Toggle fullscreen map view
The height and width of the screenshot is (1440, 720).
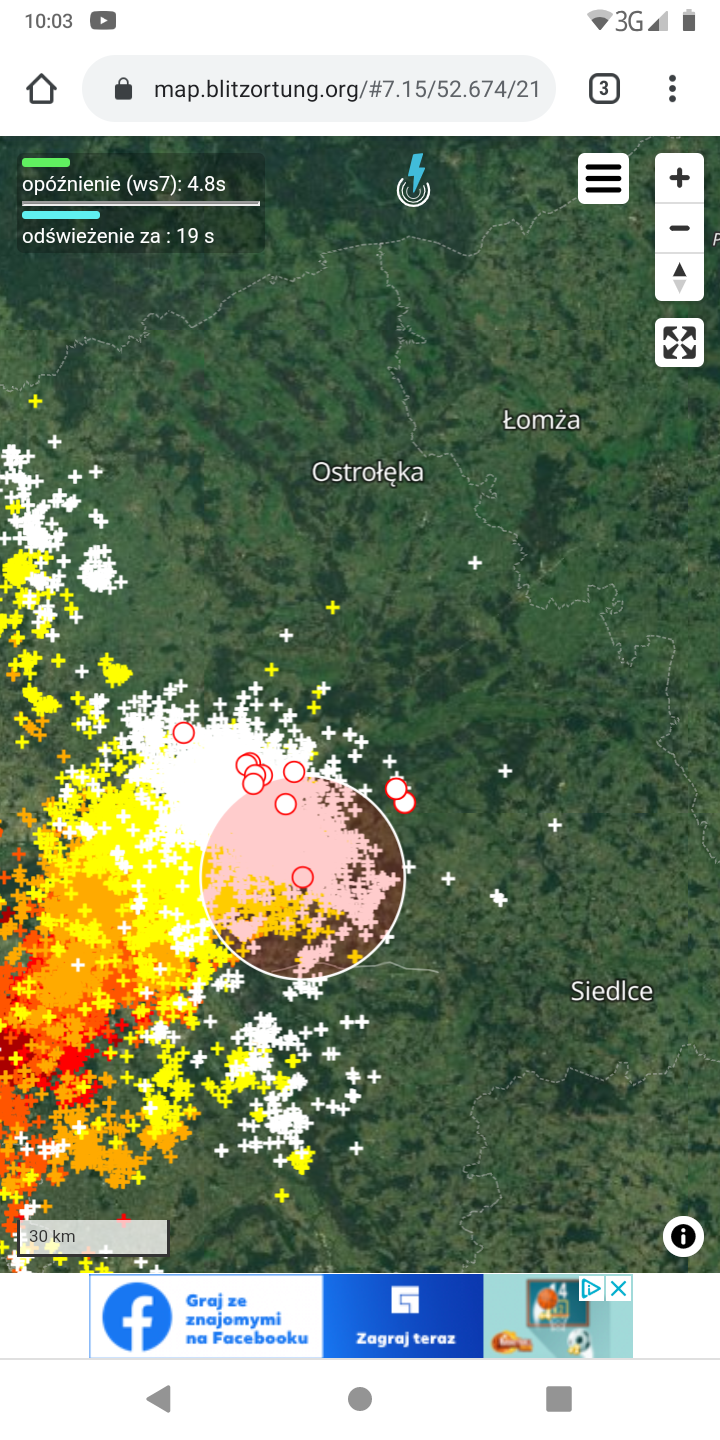pos(679,343)
